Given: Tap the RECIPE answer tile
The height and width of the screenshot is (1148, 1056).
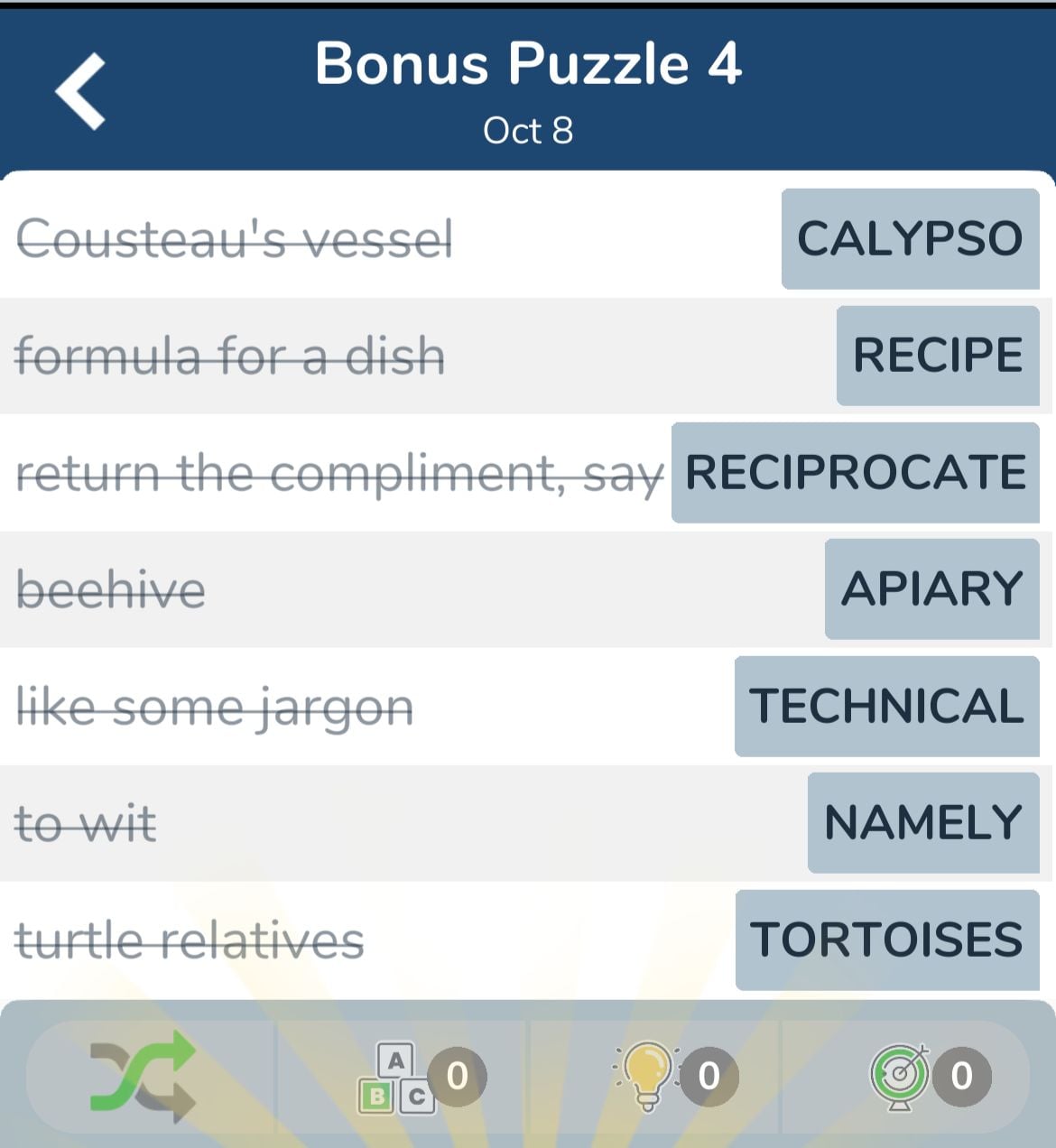Looking at the screenshot, I should click(x=937, y=354).
